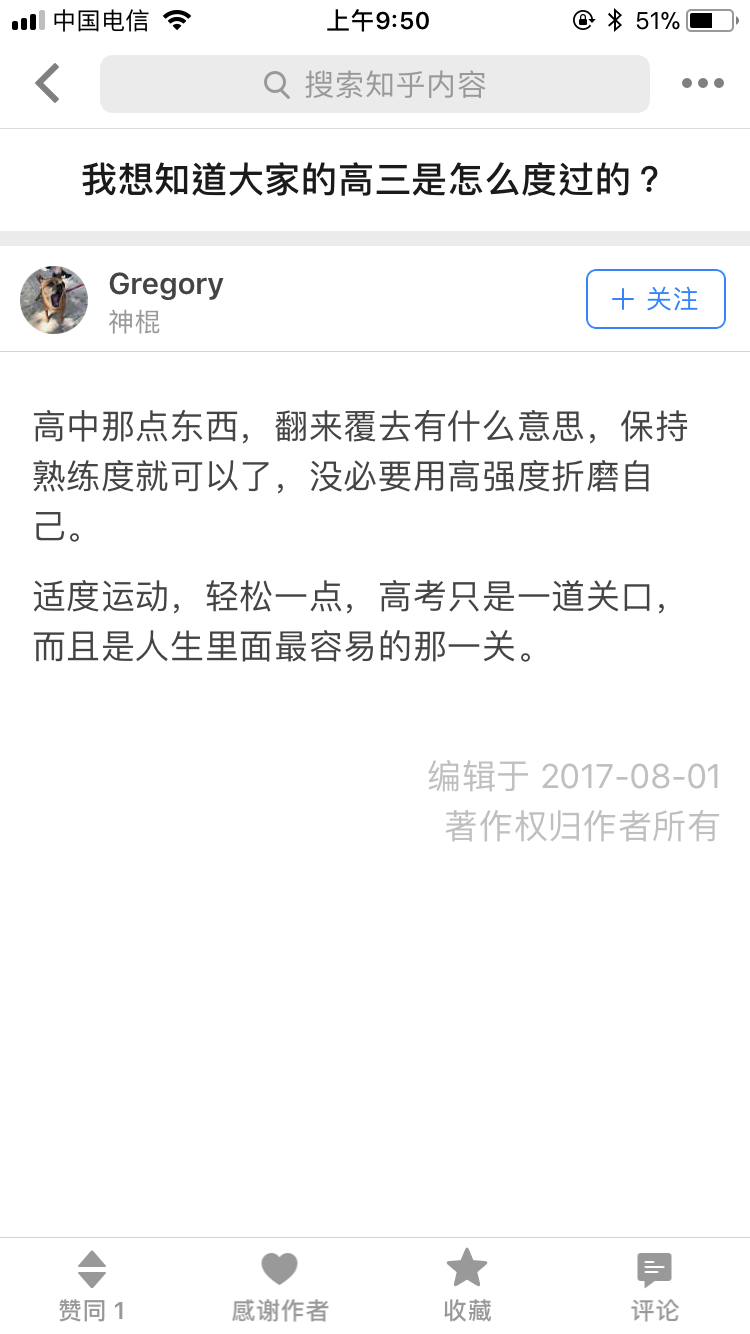
Task: Go back using the top arrow
Action: point(47,83)
